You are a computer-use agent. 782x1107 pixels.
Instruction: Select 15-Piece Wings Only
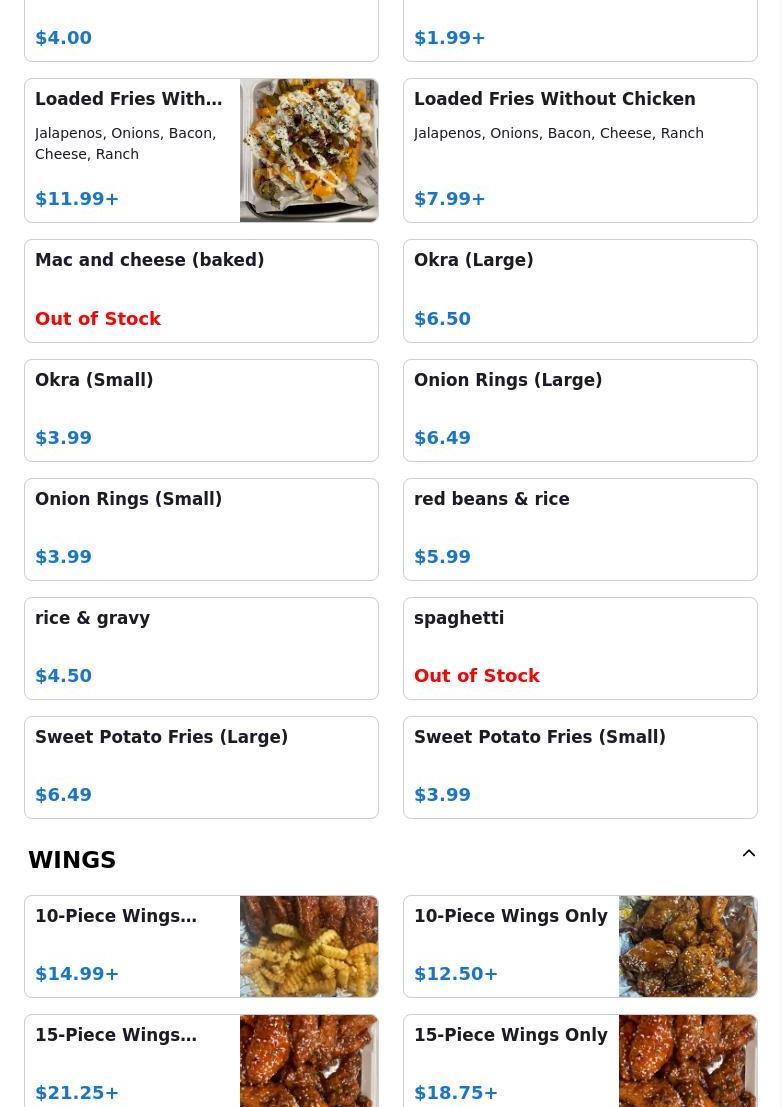click(580, 1062)
